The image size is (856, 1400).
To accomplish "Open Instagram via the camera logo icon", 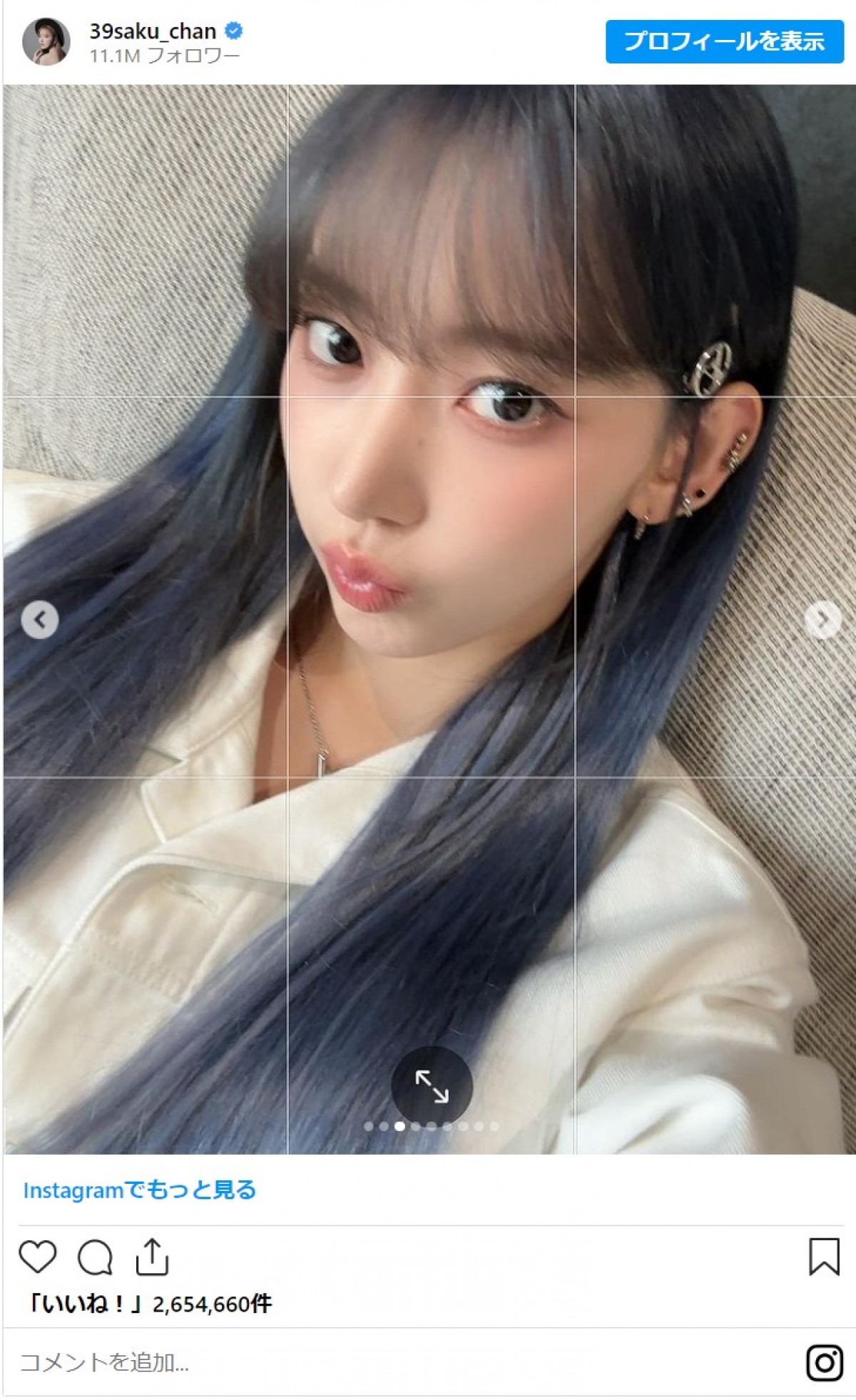I will [824, 1362].
